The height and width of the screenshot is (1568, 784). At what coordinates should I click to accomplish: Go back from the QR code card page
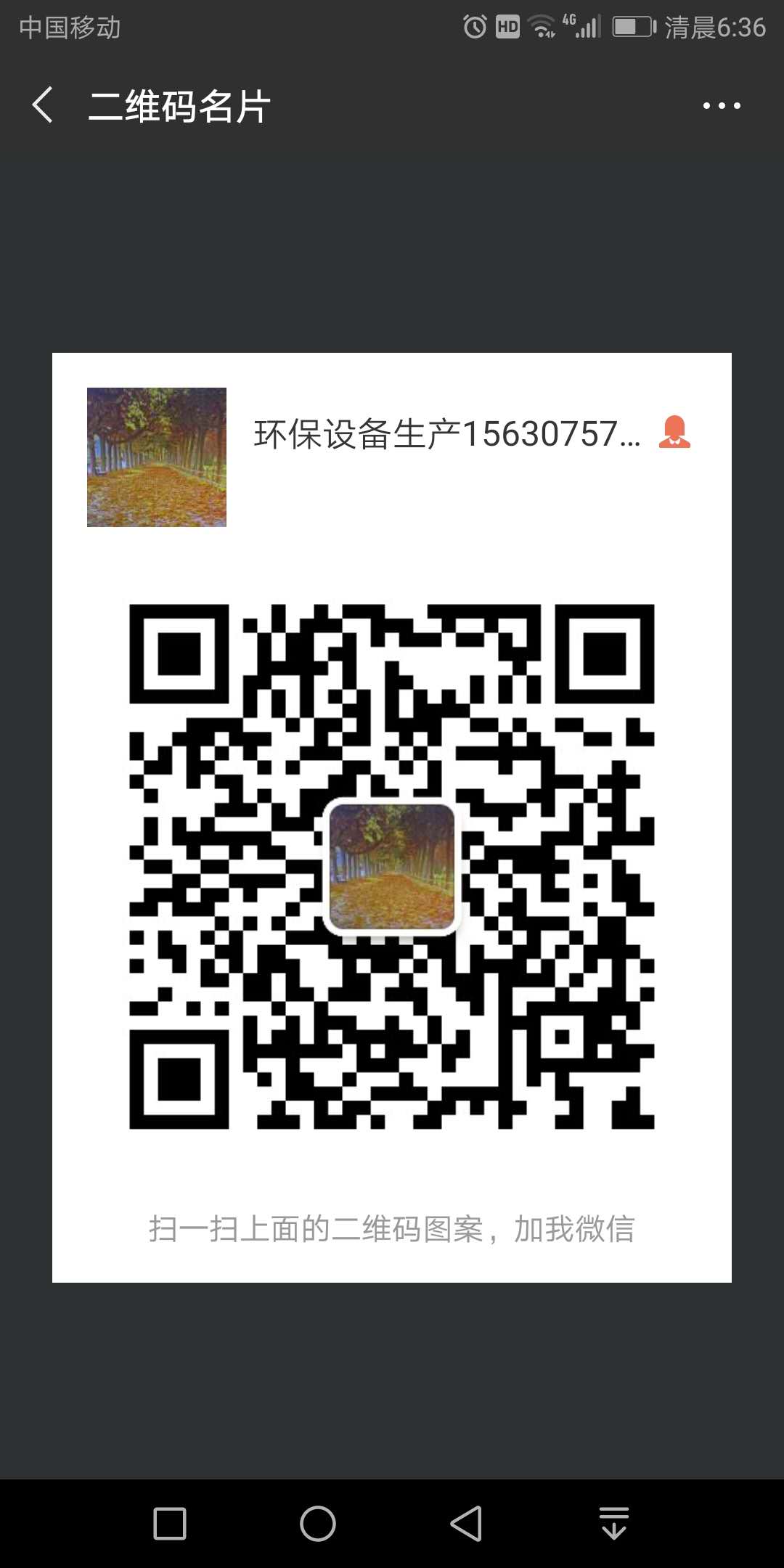43,105
